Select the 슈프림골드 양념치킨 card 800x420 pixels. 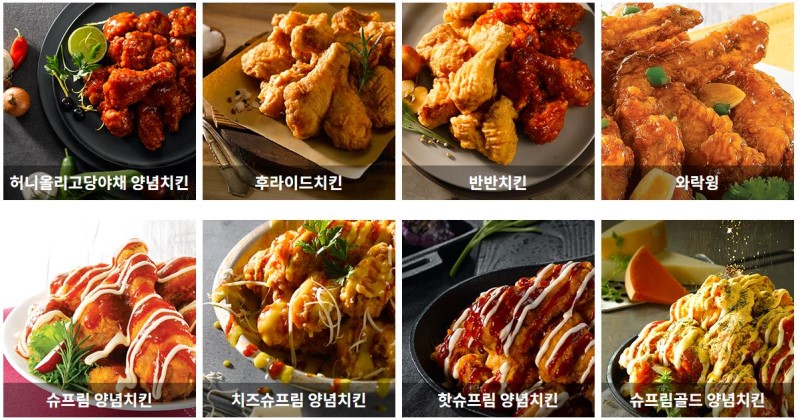[696, 318]
